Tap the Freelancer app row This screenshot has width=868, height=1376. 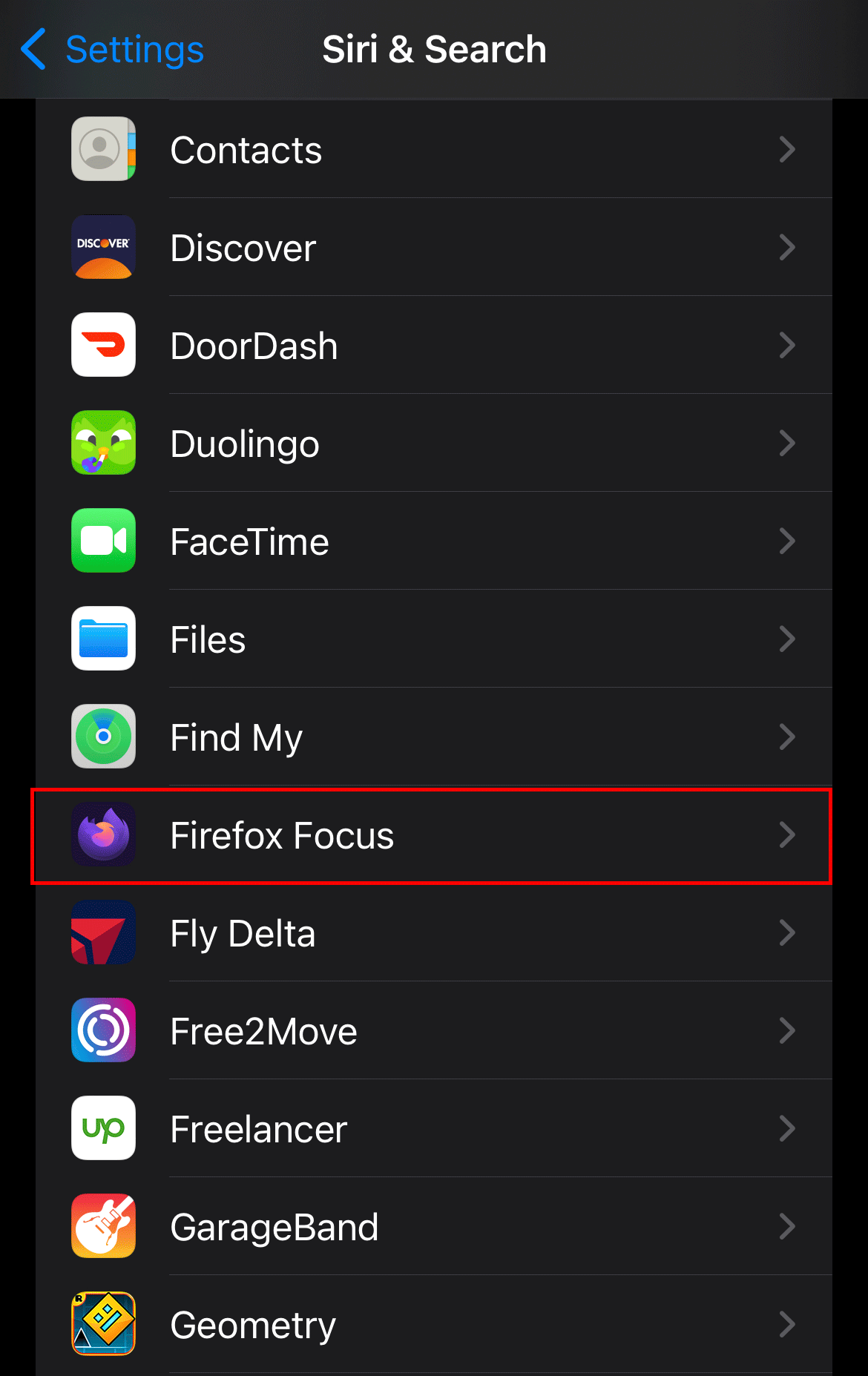[433, 1129]
